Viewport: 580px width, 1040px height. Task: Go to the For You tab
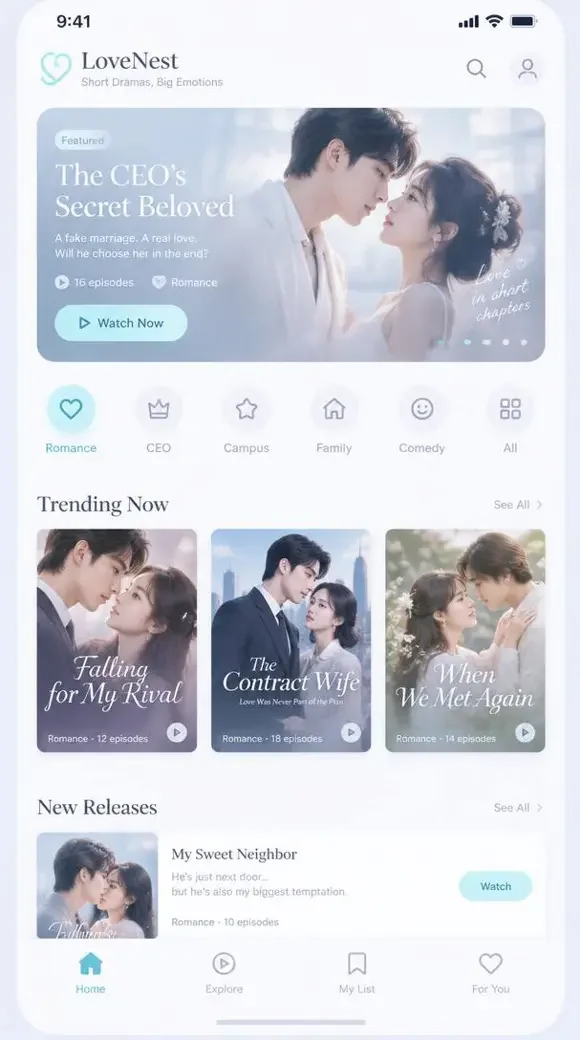490,973
